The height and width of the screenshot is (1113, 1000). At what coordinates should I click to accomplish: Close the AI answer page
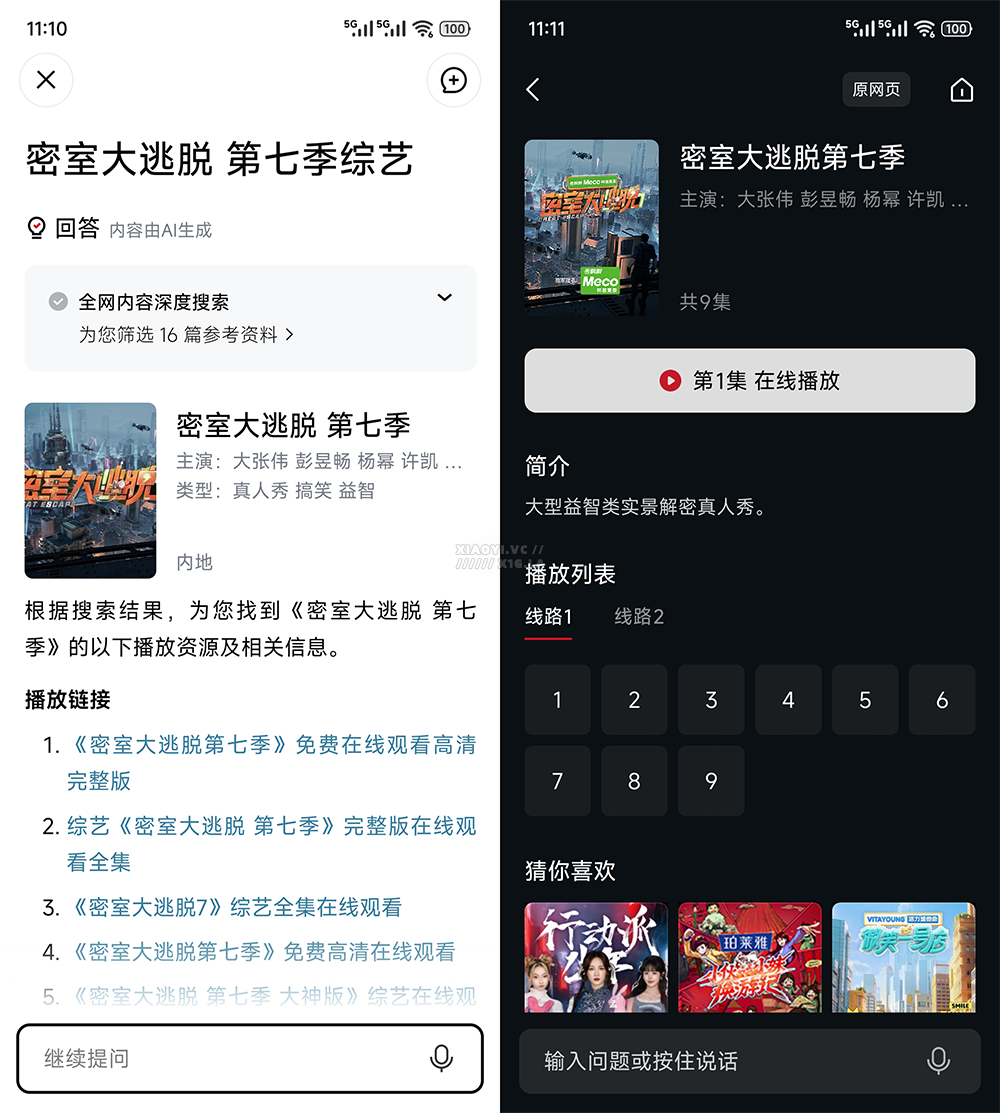pyautogui.click(x=46, y=80)
